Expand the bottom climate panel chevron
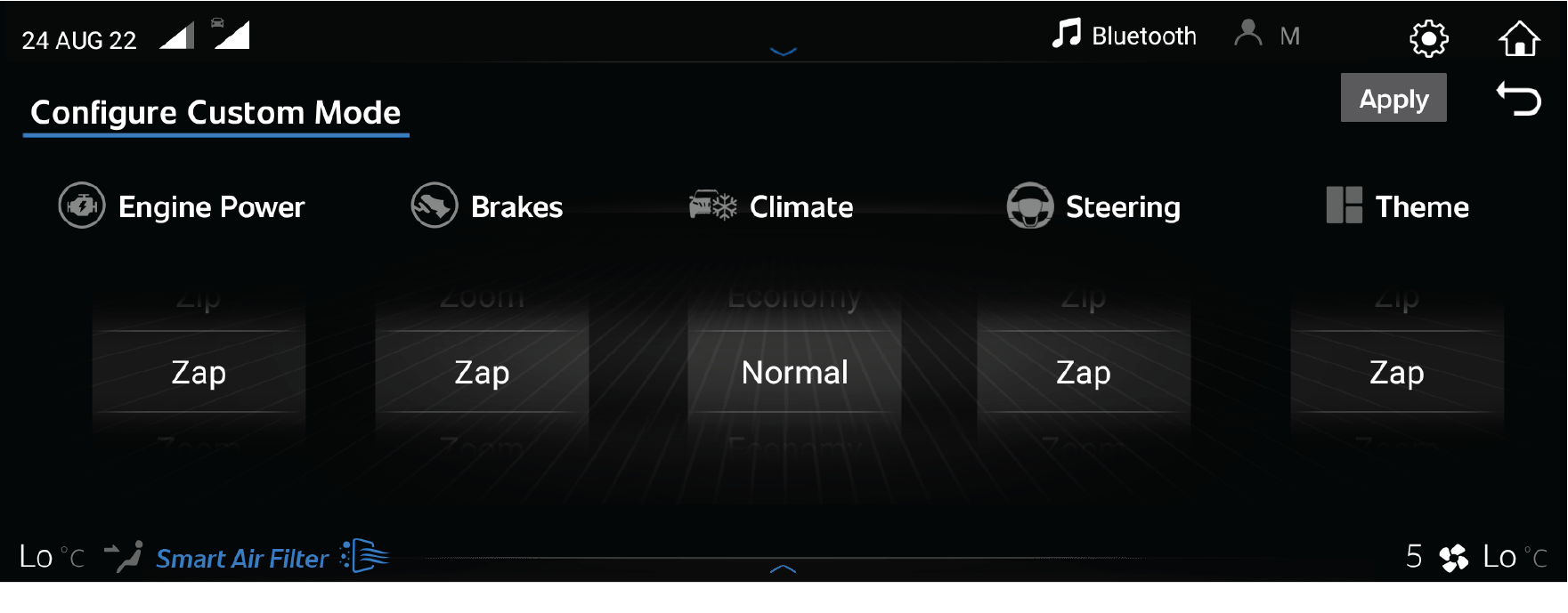 (x=783, y=569)
